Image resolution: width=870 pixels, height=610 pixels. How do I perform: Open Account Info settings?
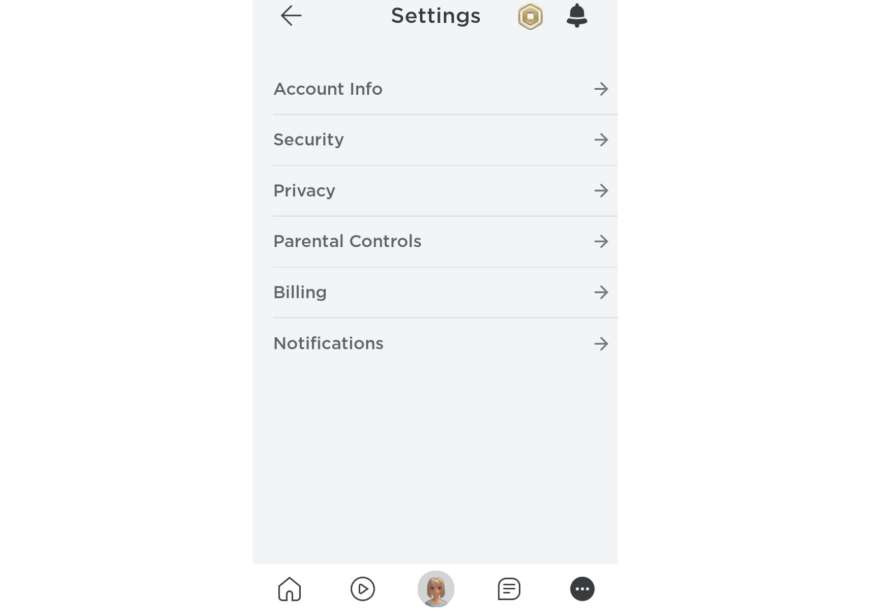click(x=440, y=89)
